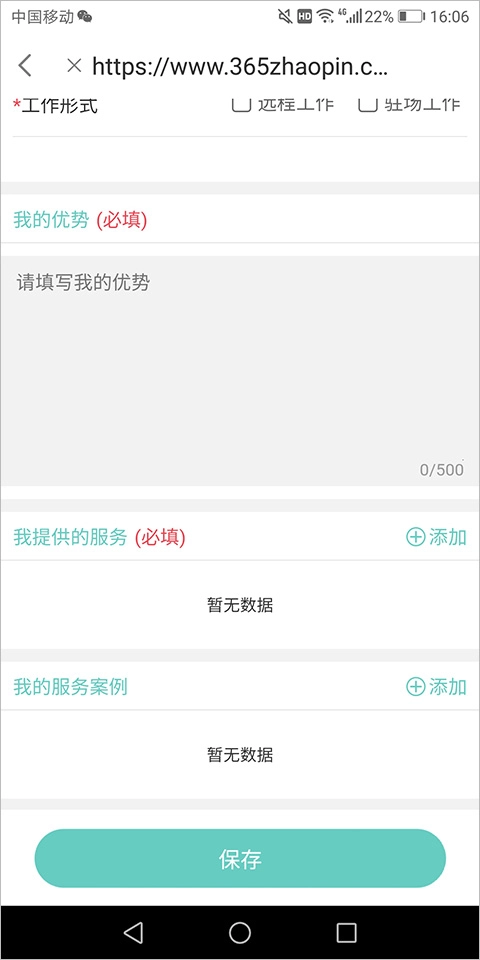Tap the 保存 button
The image size is (480, 960).
pyautogui.click(x=240, y=859)
